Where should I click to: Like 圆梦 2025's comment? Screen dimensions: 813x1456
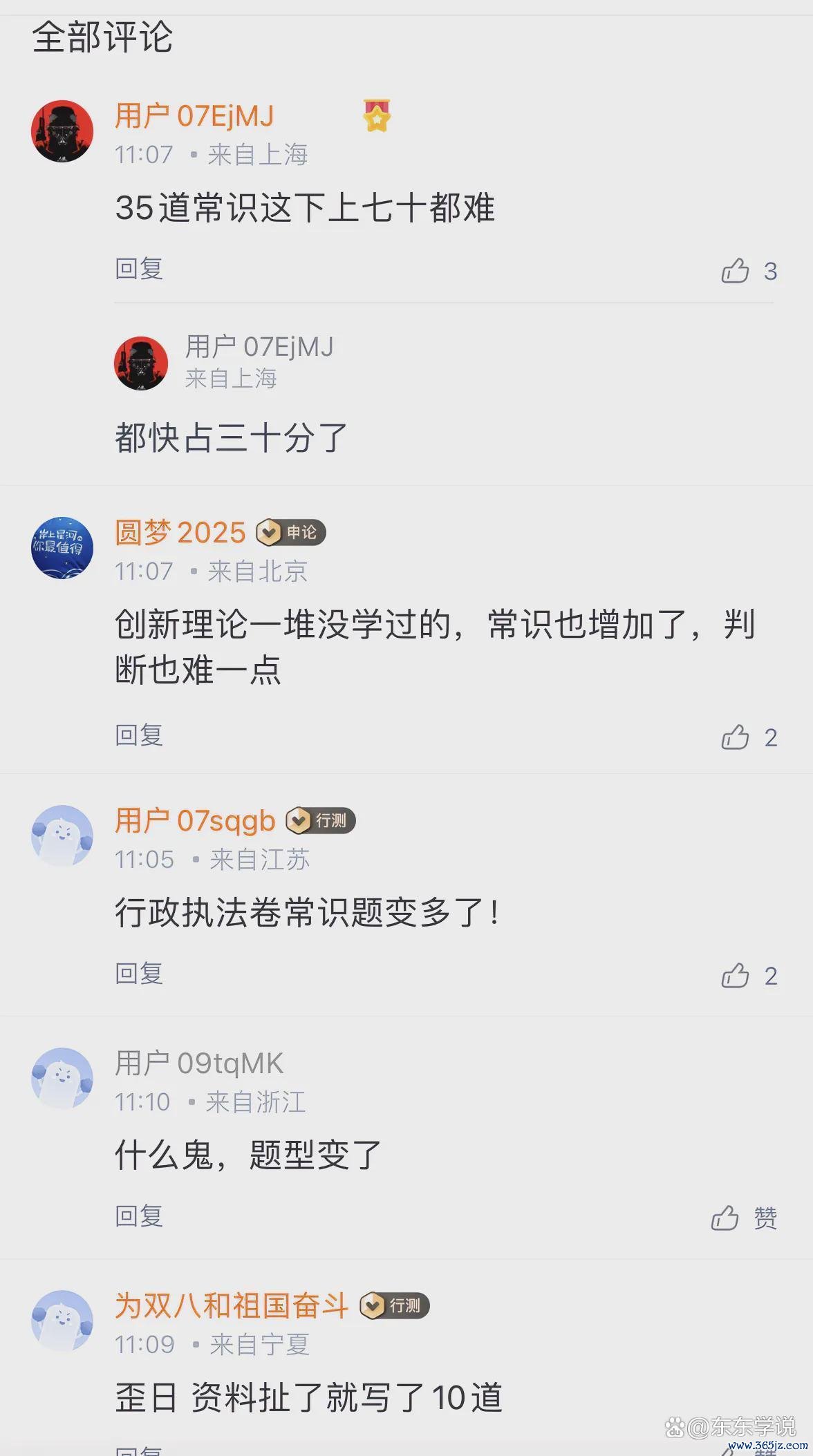tap(736, 737)
